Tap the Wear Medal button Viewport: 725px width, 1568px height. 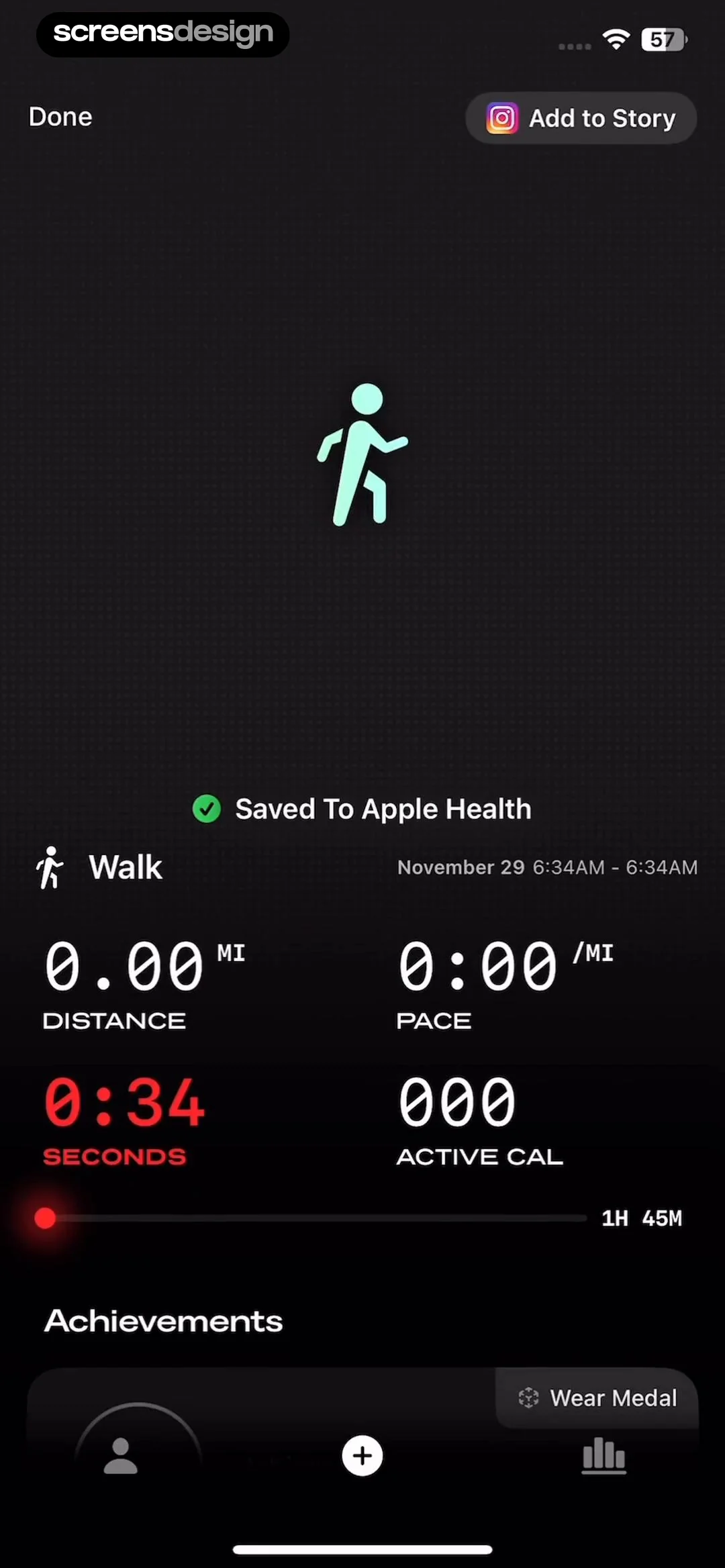597,1398
